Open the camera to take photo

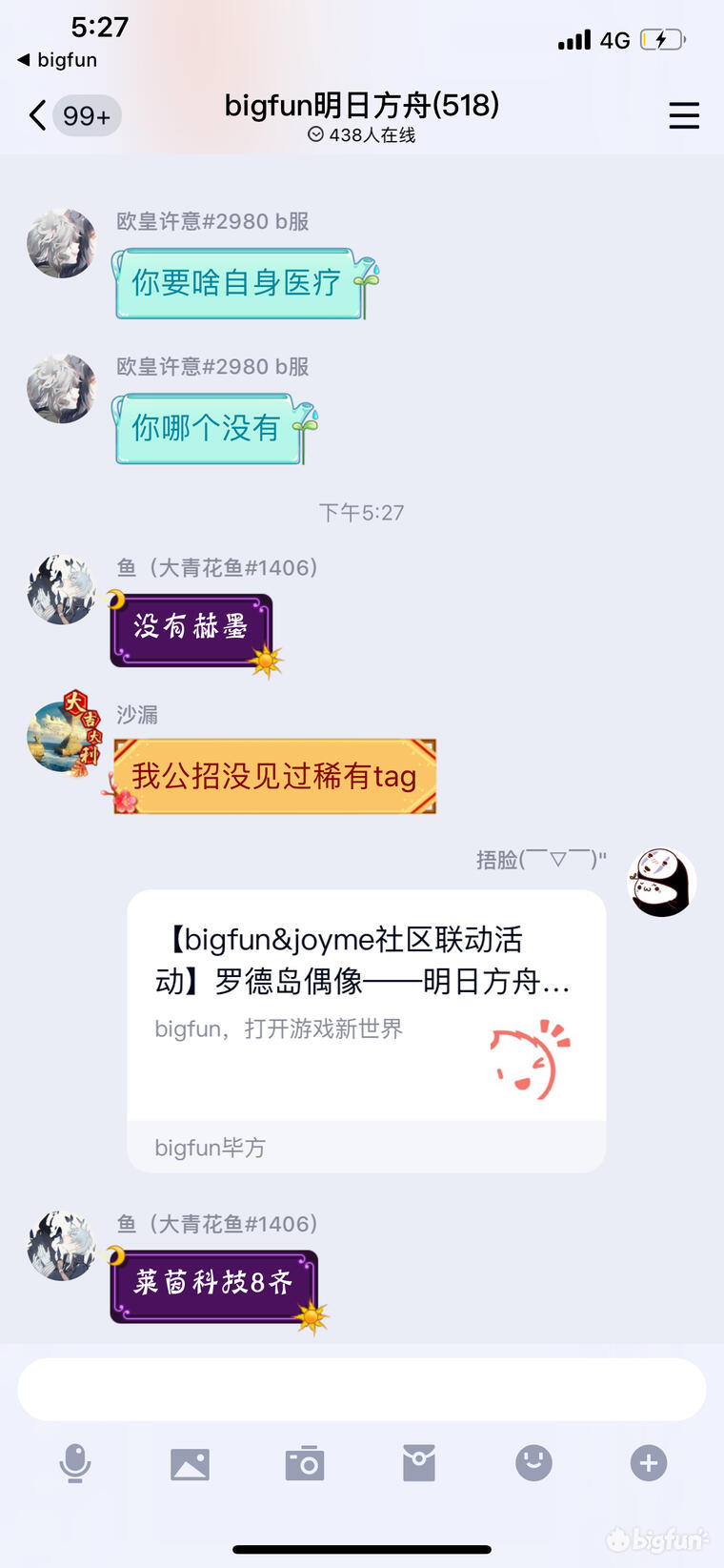(305, 1463)
